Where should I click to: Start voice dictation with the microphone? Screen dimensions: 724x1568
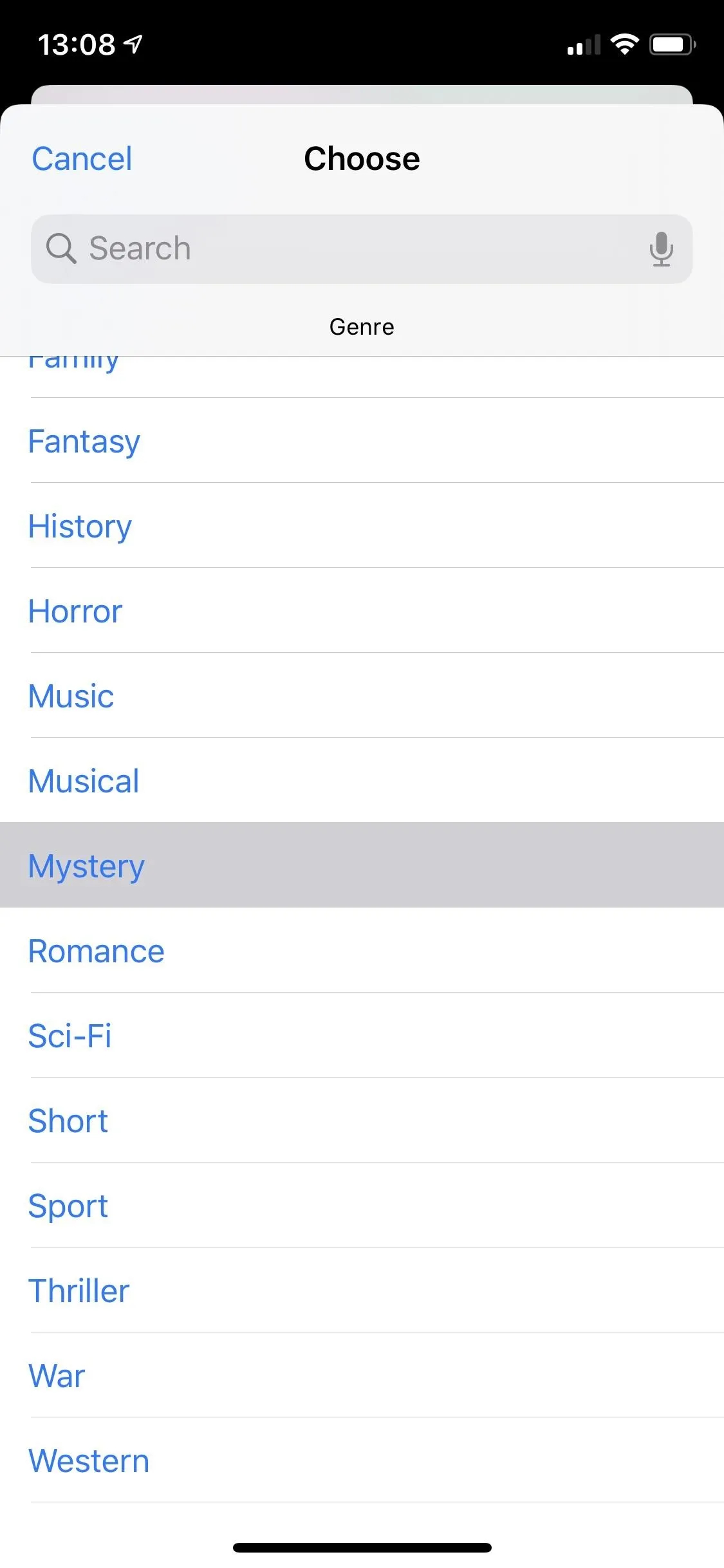coord(661,249)
